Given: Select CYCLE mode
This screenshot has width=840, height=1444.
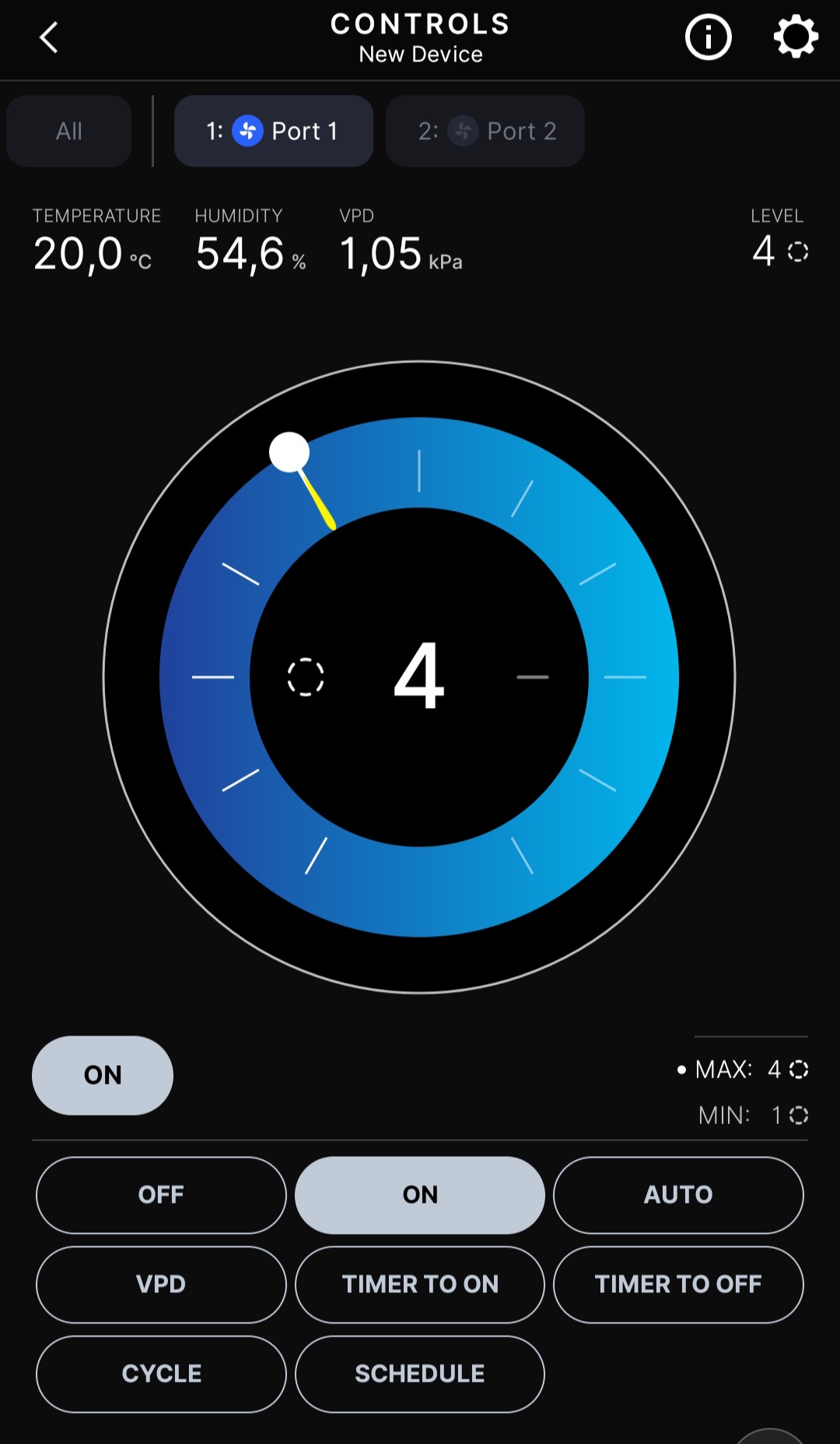Looking at the screenshot, I should pyautogui.click(x=161, y=1374).
